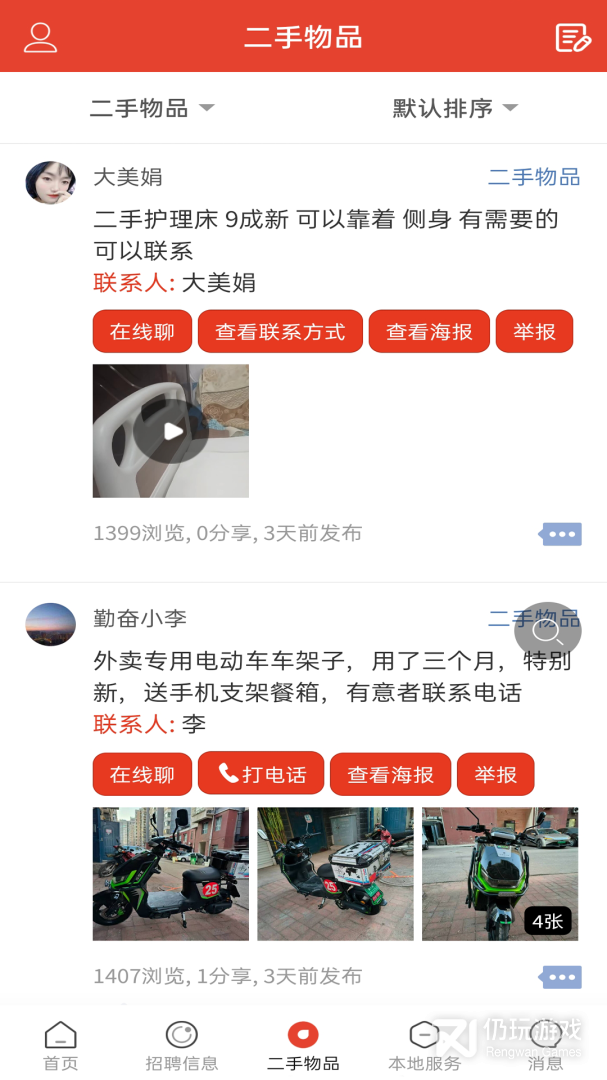607x1080 pixels.
Task: Tap 打电话 to call 勤奋小李
Action: [x=261, y=774]
